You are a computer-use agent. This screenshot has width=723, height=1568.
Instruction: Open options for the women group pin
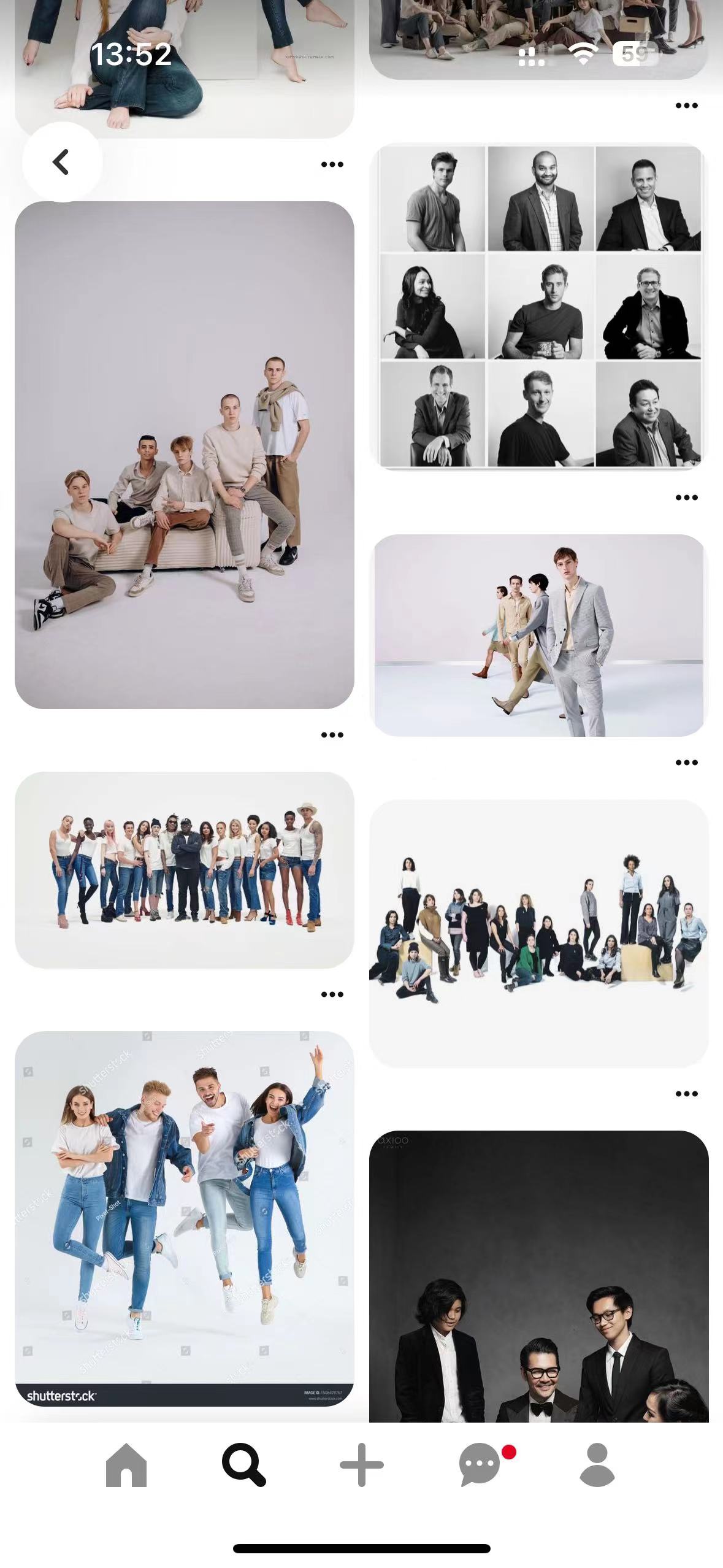tap(686, 1094)
